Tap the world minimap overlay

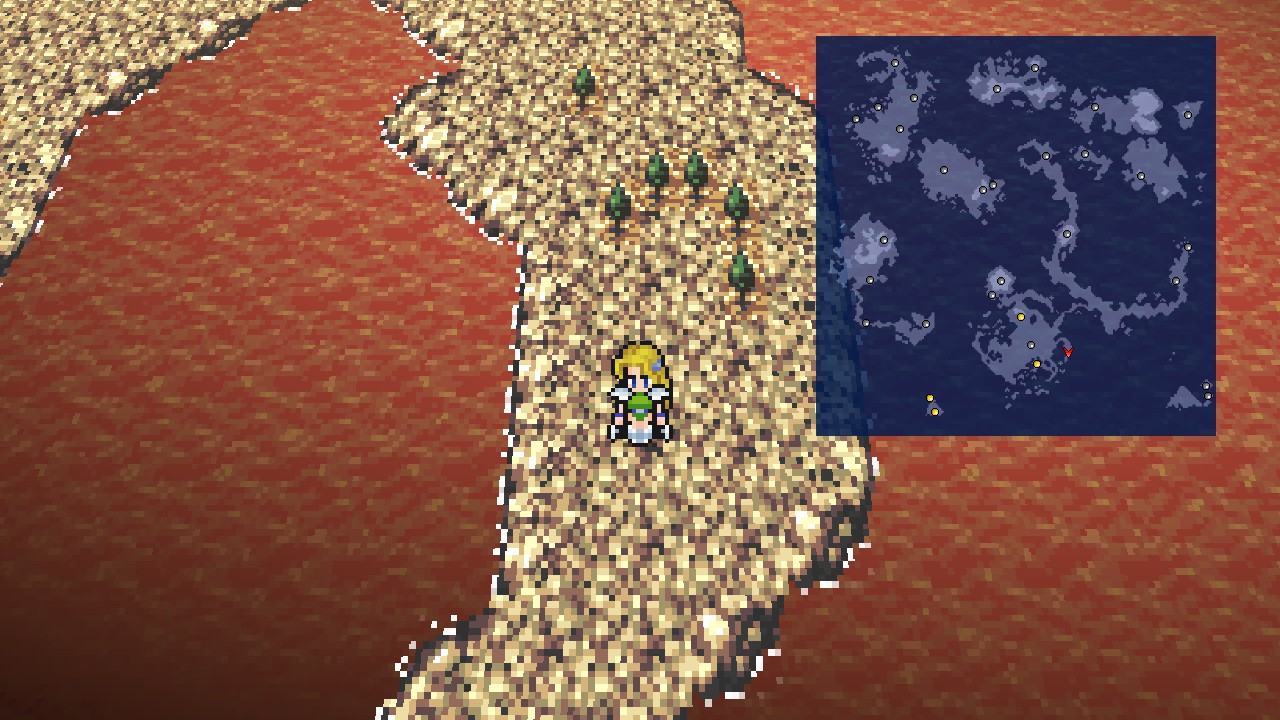point(1015,236)
